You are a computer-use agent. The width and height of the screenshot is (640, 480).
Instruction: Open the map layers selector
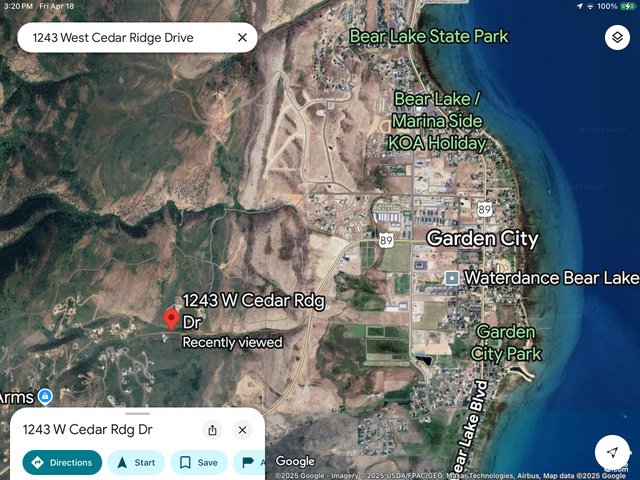coord(617,38)
